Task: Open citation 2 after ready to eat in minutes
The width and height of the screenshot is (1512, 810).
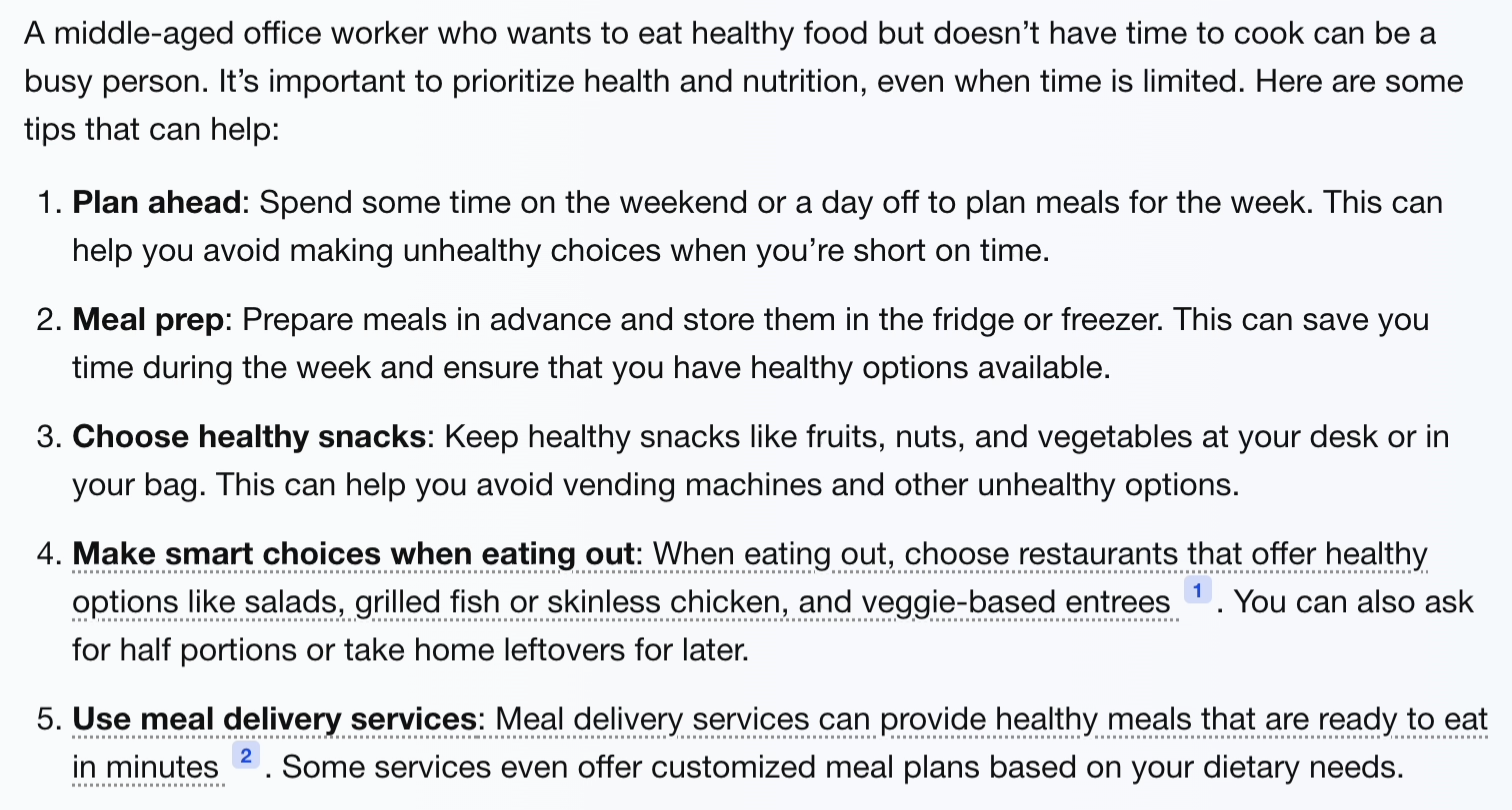Action: click(x=245, y=756)
